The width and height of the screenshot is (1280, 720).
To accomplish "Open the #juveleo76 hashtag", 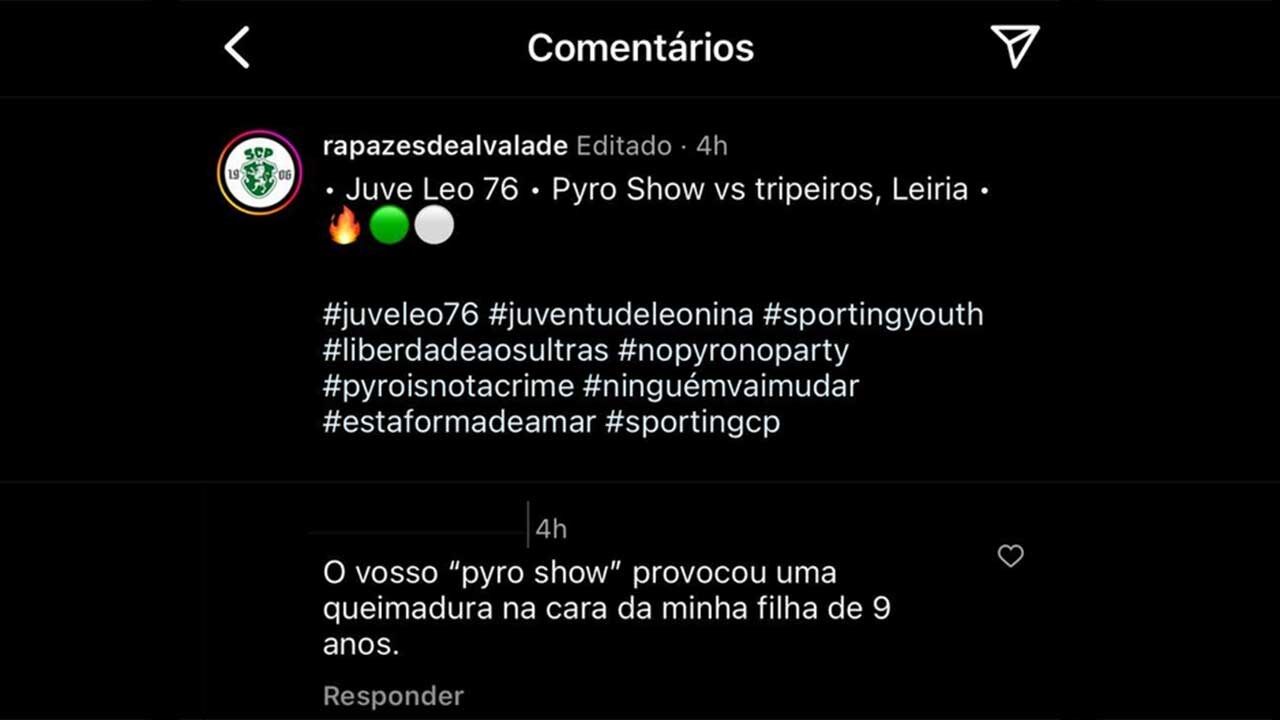I will (x=402, y=315).
